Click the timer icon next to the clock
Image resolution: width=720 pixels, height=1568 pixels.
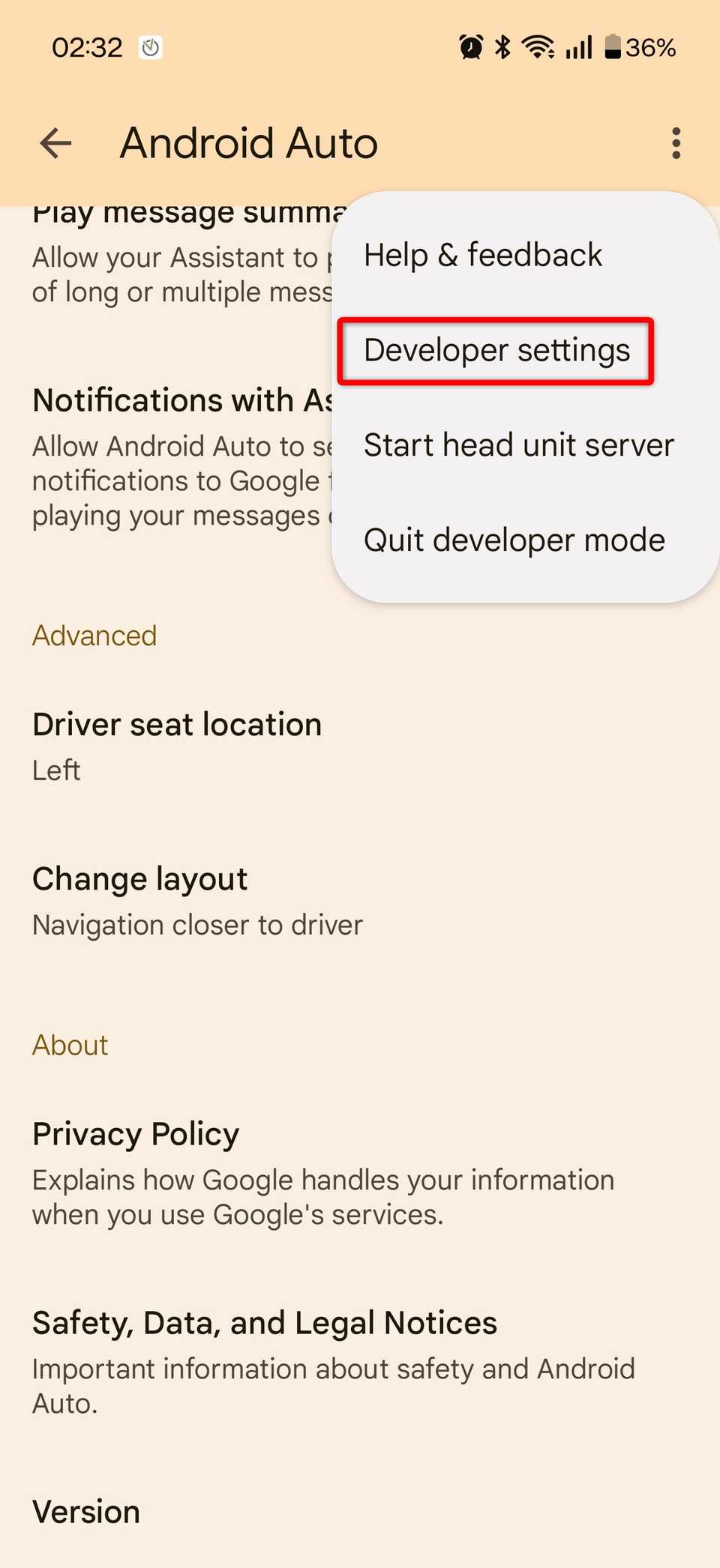[149, 46]
